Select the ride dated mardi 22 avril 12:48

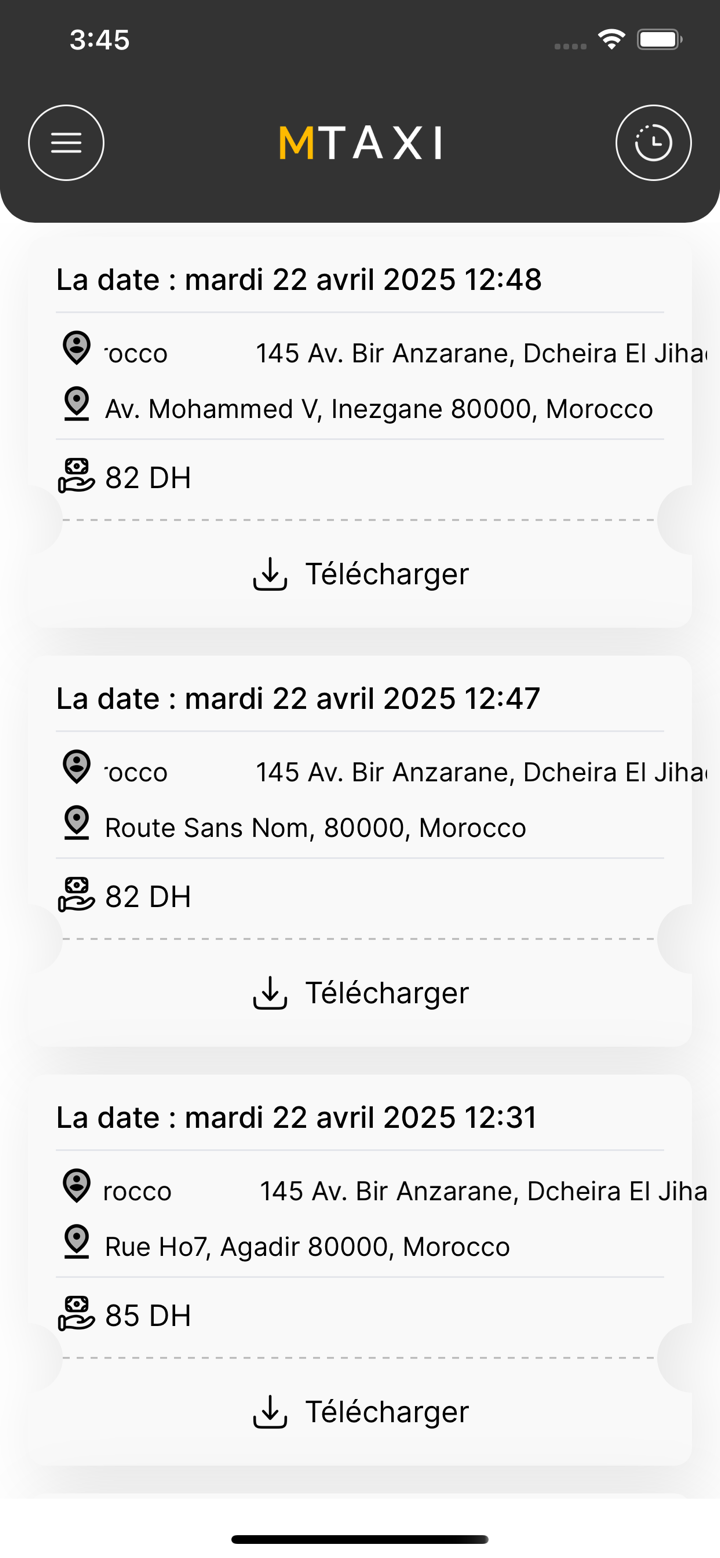(x=298, y=280)
